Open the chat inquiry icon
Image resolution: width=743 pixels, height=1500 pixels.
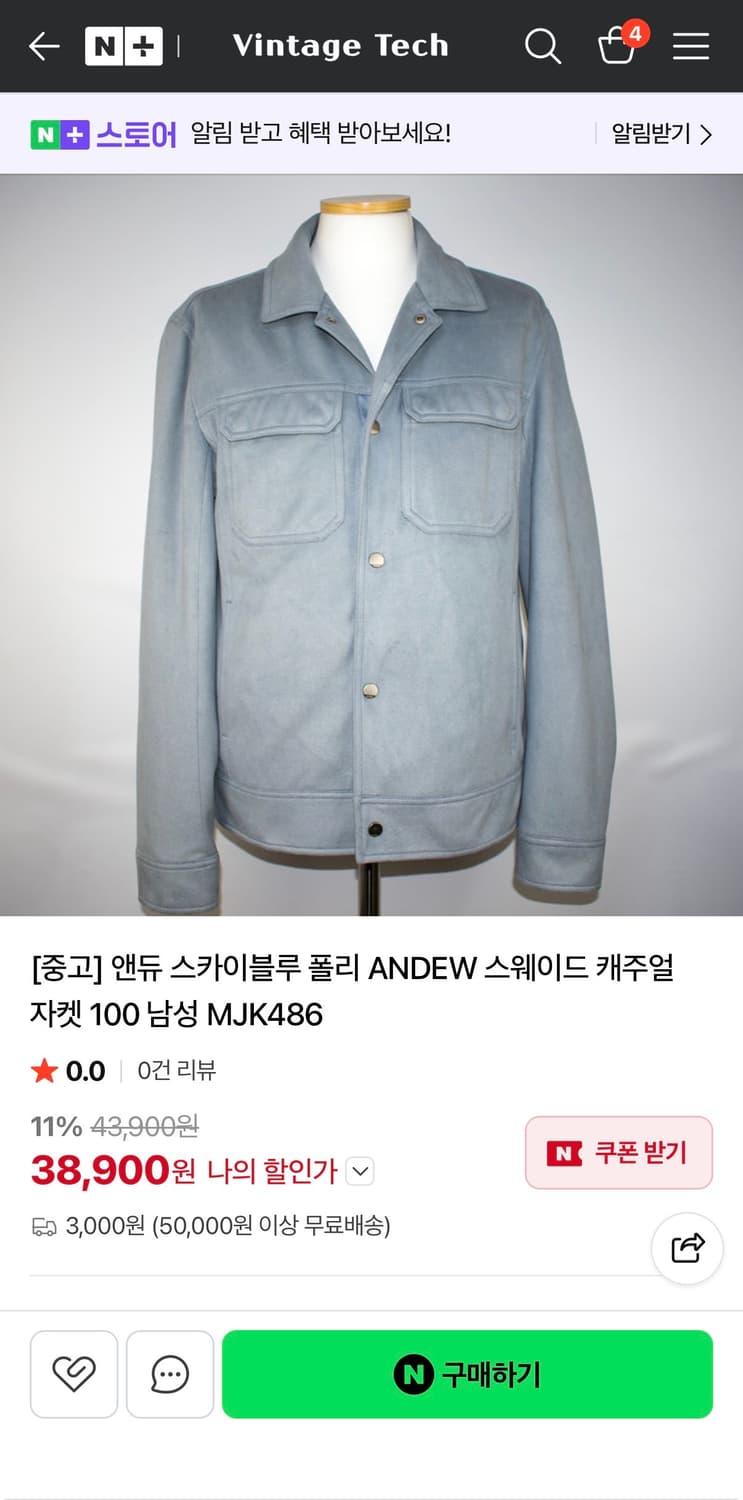click(x=169, y=1374)
